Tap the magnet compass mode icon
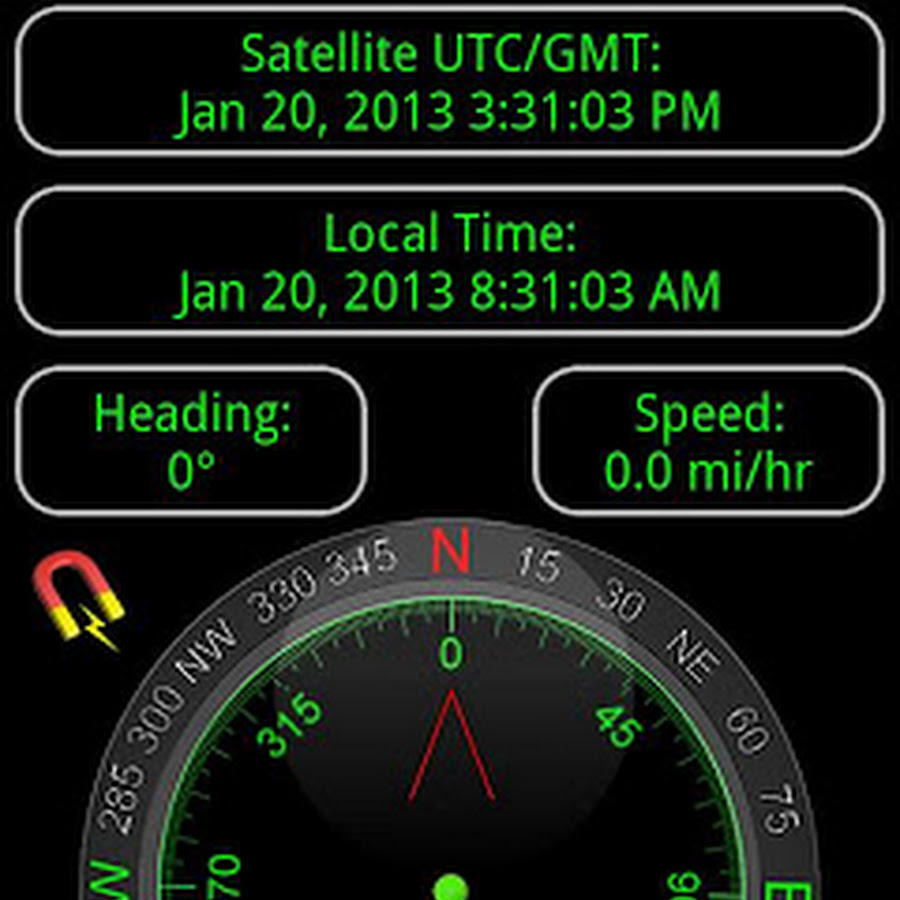Viewport: 900px width, 900px height. click(78, 601)
